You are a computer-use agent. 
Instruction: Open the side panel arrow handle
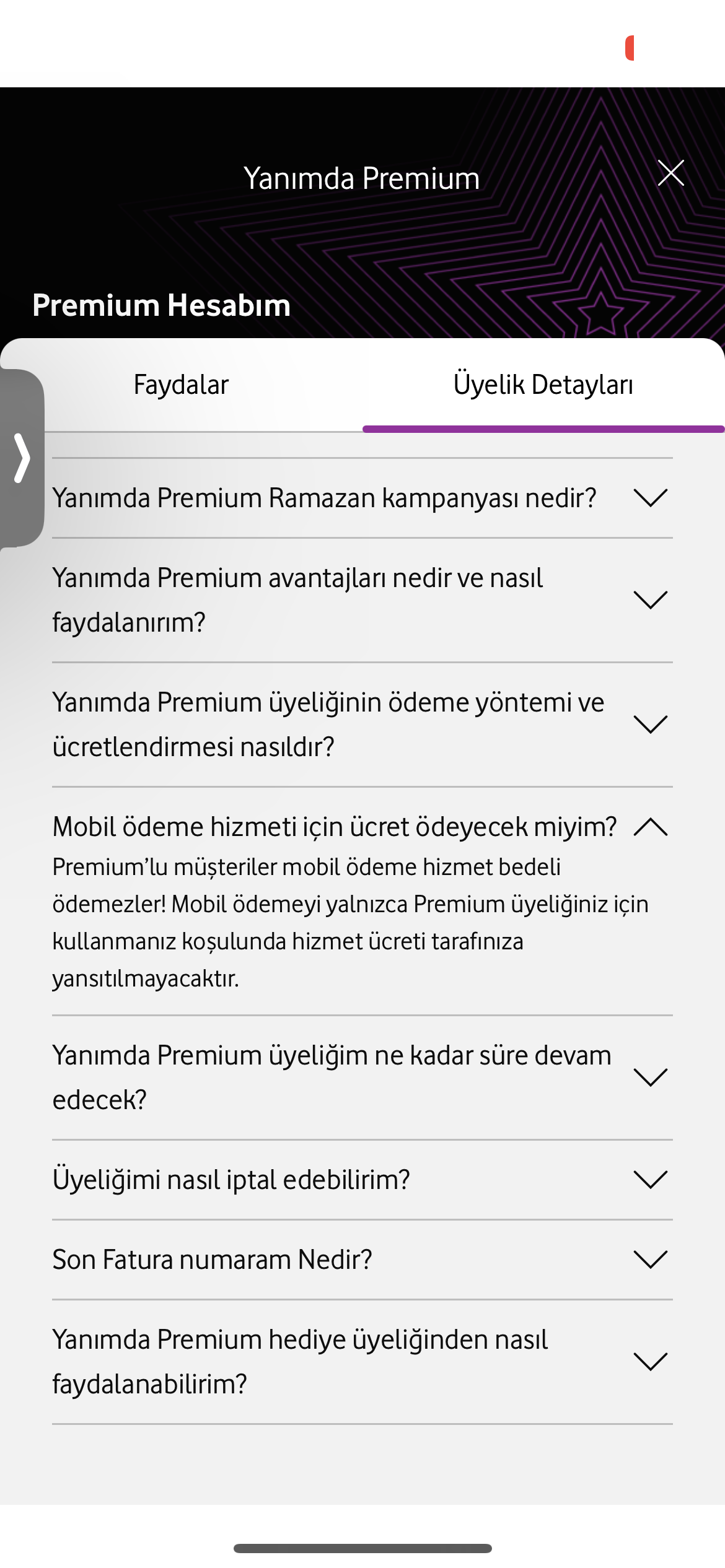pos(22,458)
